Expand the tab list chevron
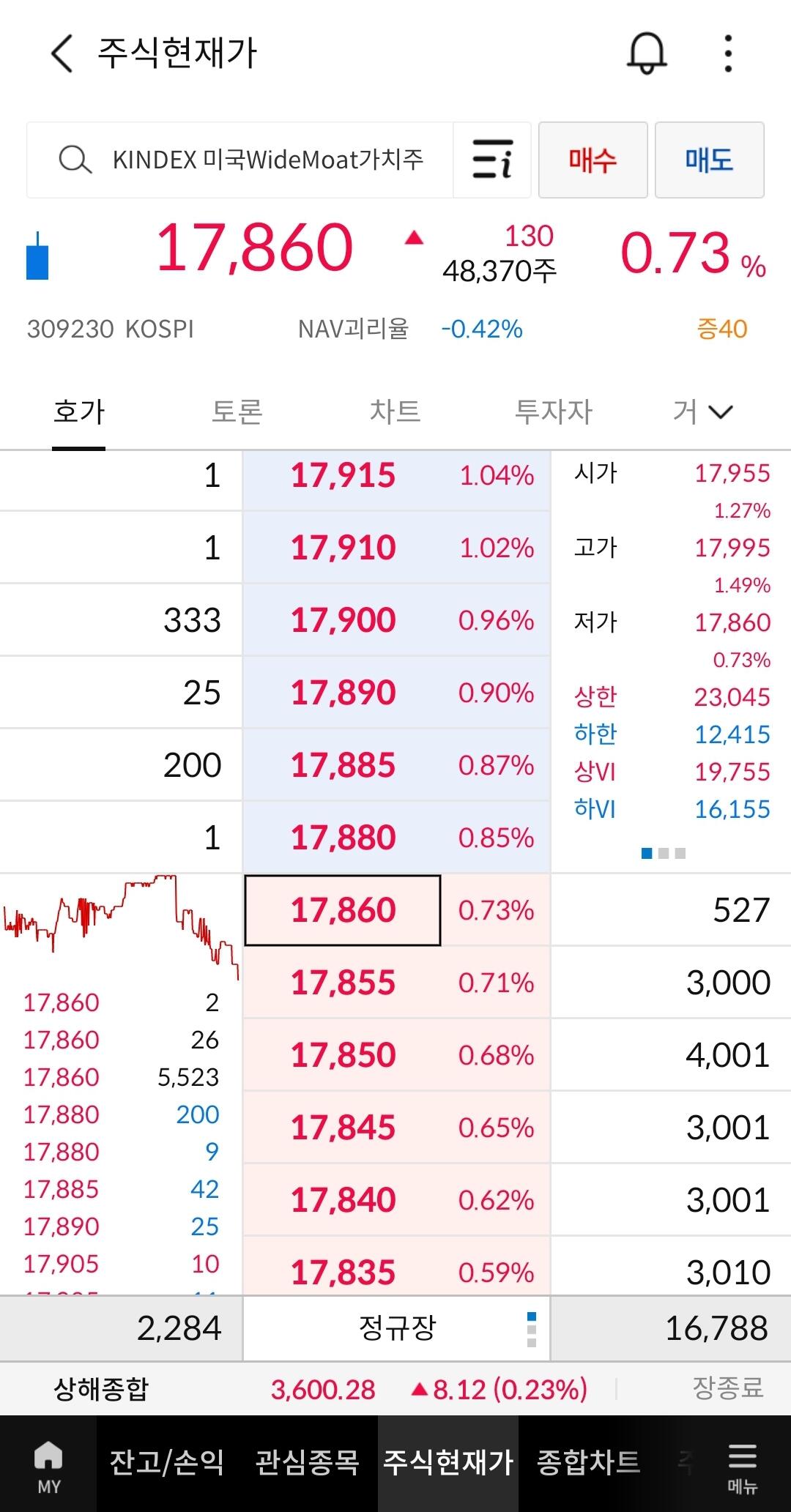This screenshot has height=1512, width=791. [x=721, y=412]
